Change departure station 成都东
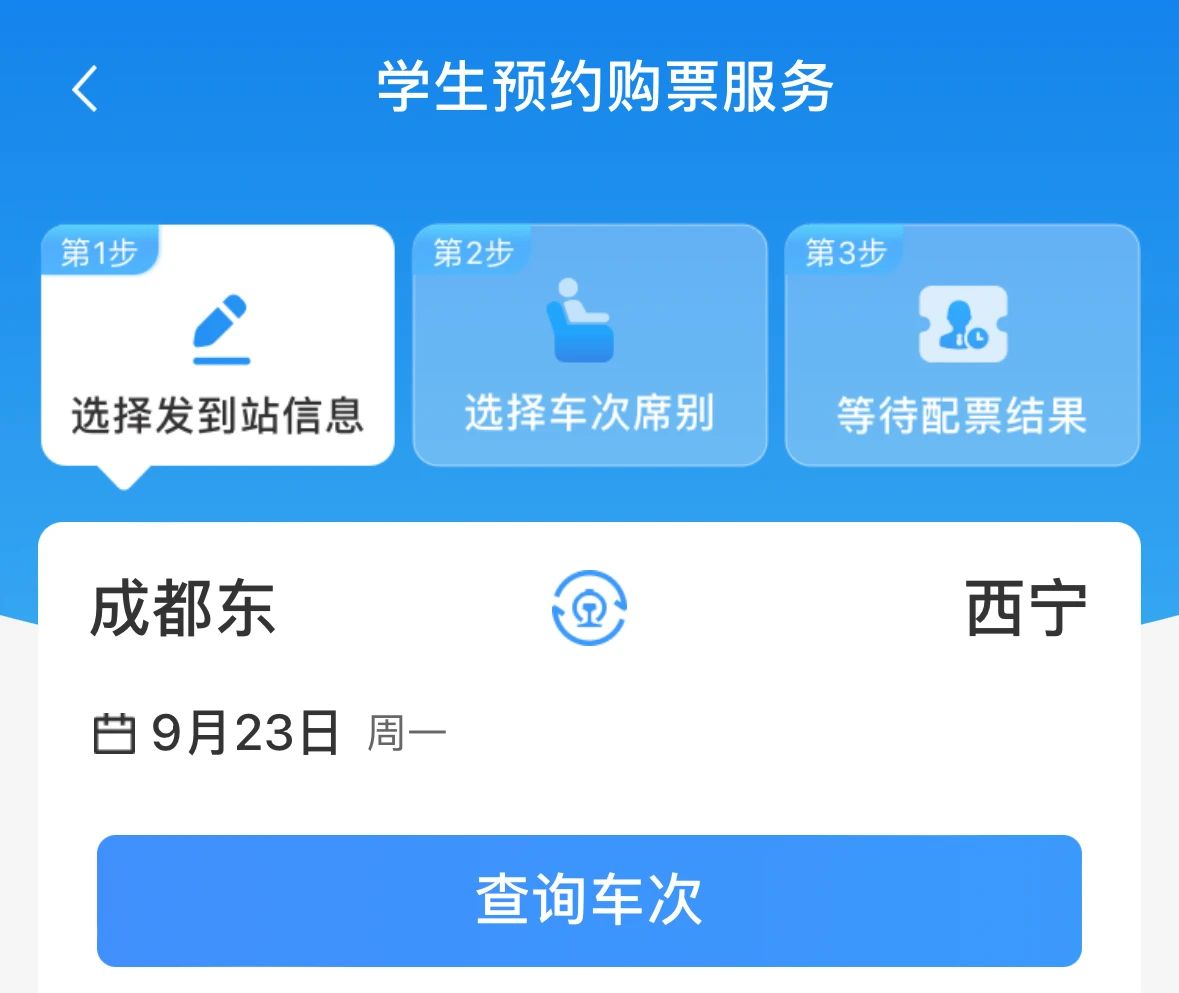1179x993 pixels. tap(182, 609)
